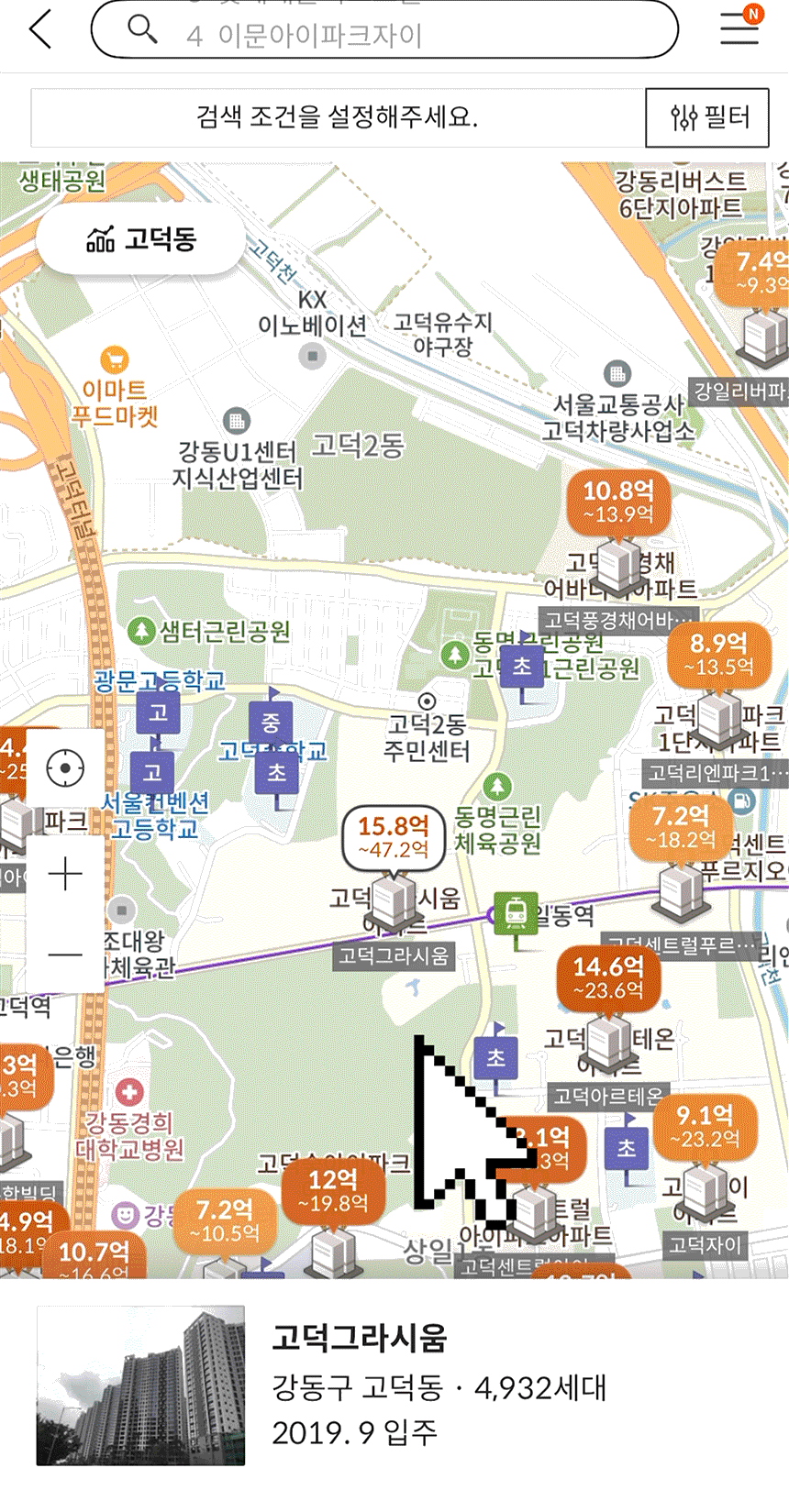Zoom out with the minus button
The height and width of the screenshot is (1512, 789).
[65, 954]
